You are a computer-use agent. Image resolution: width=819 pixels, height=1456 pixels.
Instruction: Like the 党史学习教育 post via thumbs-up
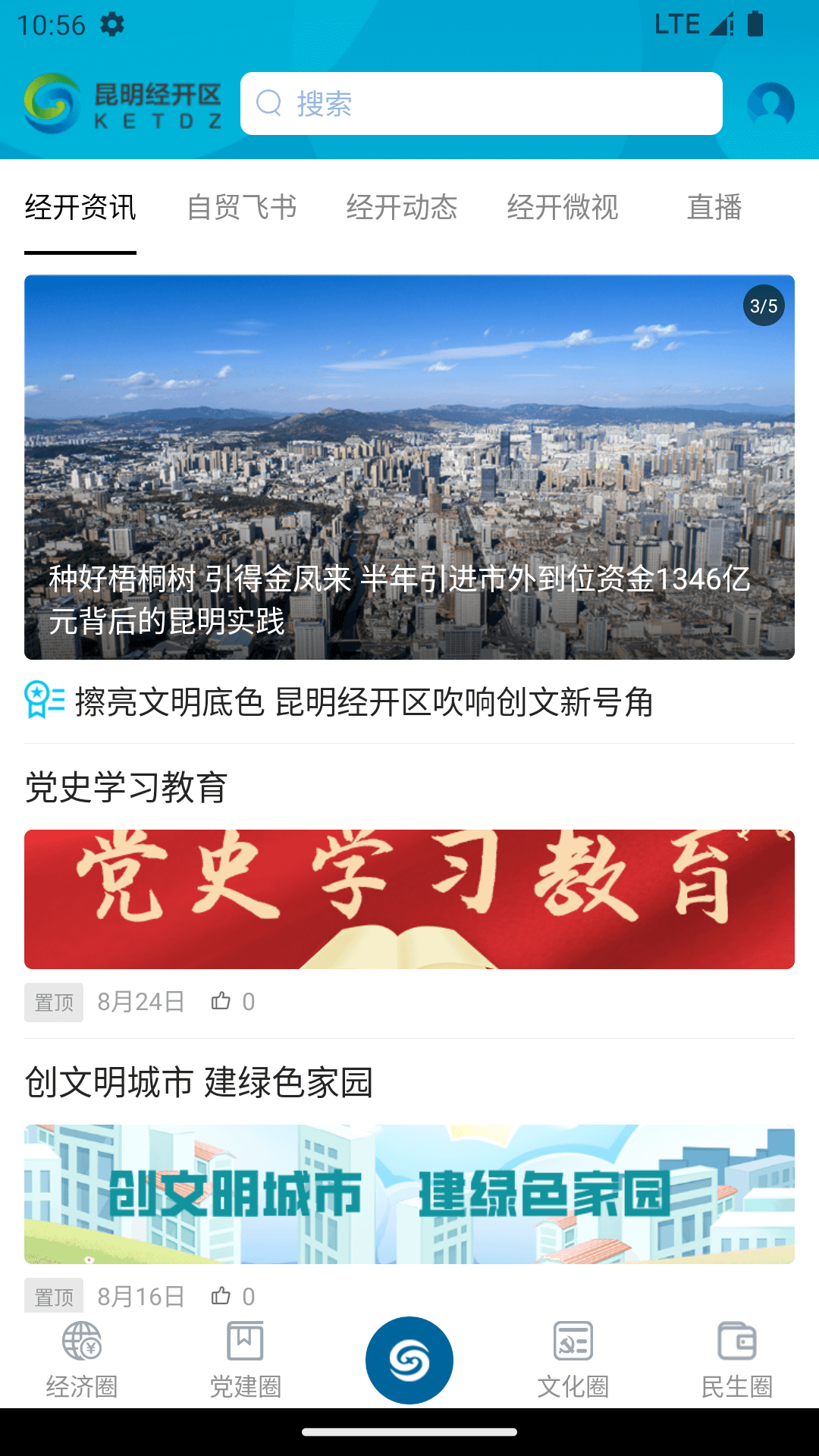coord(222,1002)
